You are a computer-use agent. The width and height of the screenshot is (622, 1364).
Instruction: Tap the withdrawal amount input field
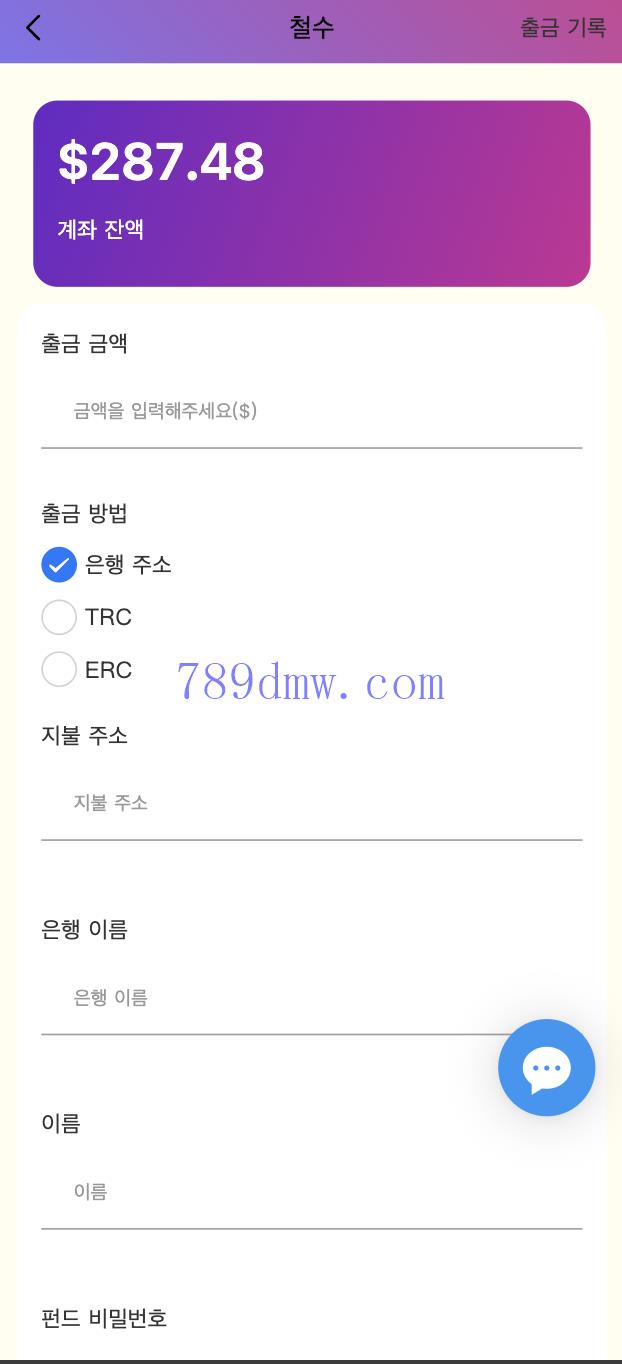(x=310, y=411)
